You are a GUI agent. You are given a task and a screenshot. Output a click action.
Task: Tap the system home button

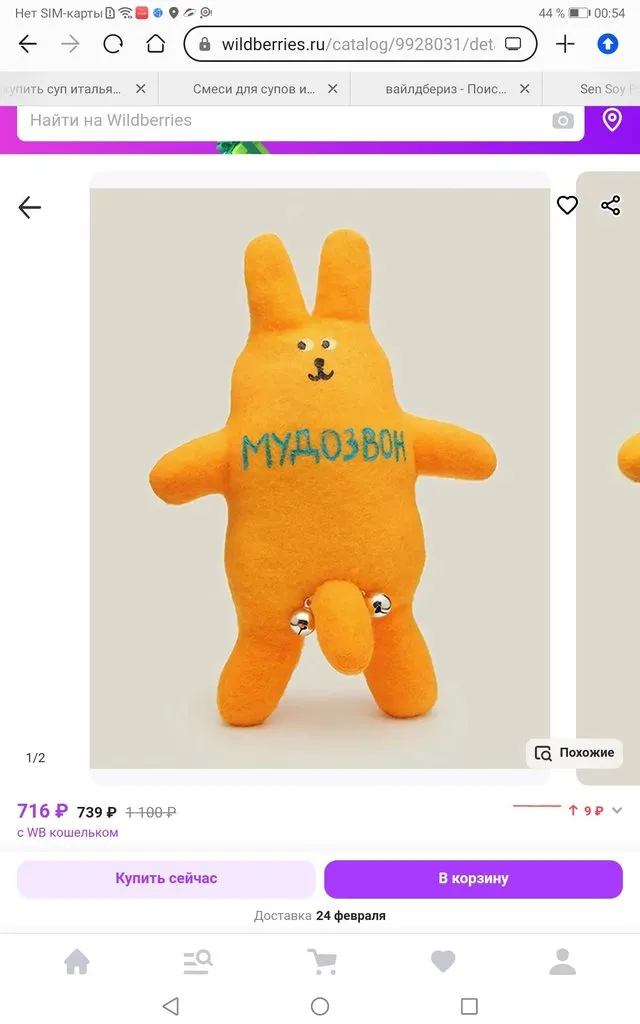click(x=320, y=1006)
